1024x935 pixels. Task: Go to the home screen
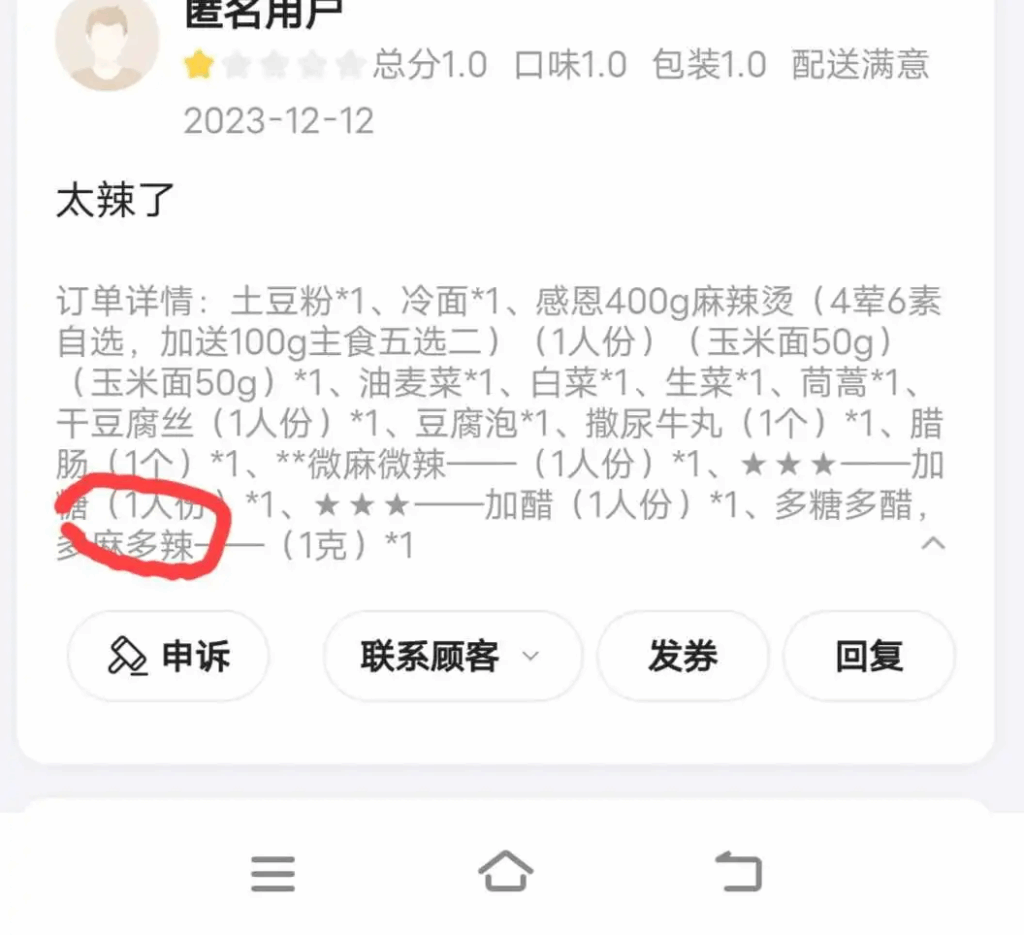point(506,872)
